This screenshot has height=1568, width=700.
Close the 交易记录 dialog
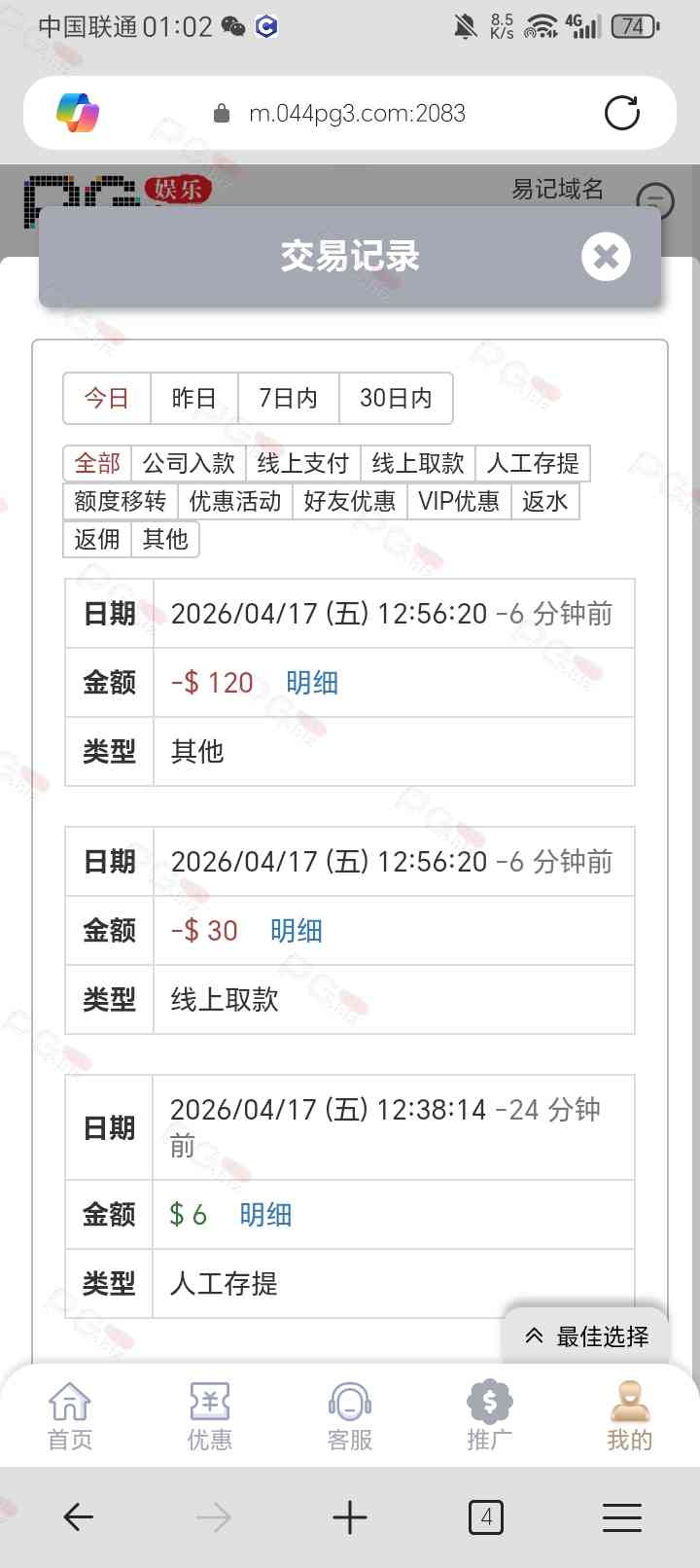point(606,257)
